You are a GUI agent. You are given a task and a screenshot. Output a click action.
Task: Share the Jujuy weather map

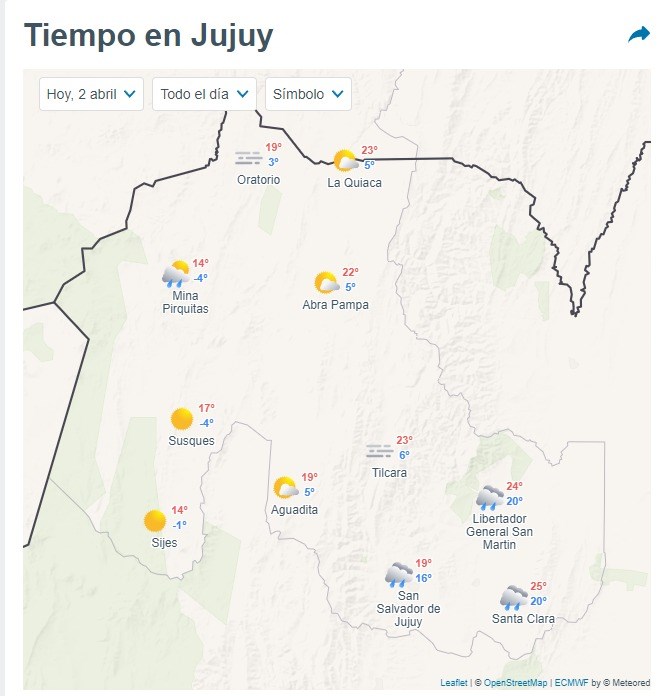[638, 35]
